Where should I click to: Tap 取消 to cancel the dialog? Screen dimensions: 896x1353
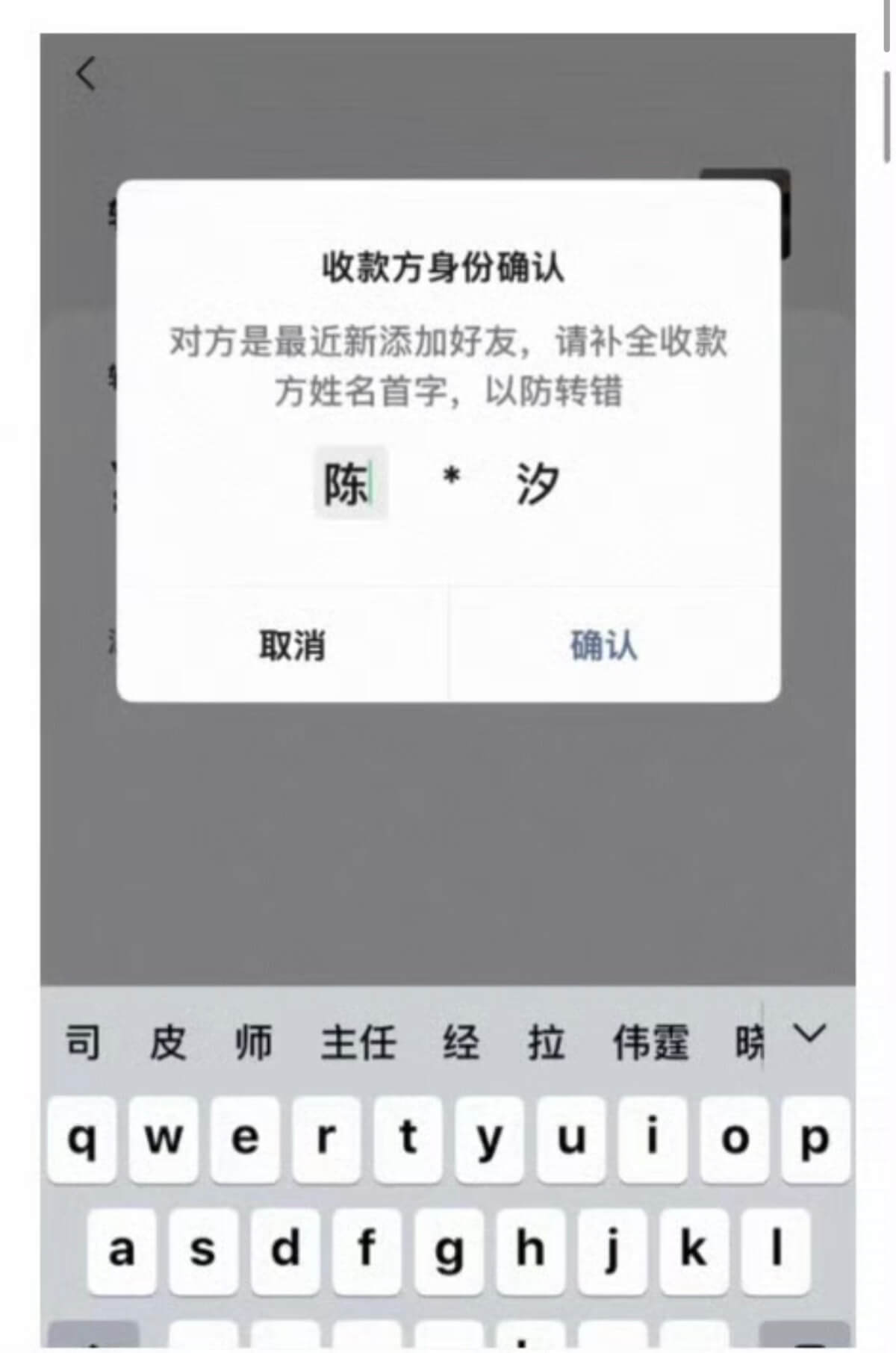click(x=291, y=645)
